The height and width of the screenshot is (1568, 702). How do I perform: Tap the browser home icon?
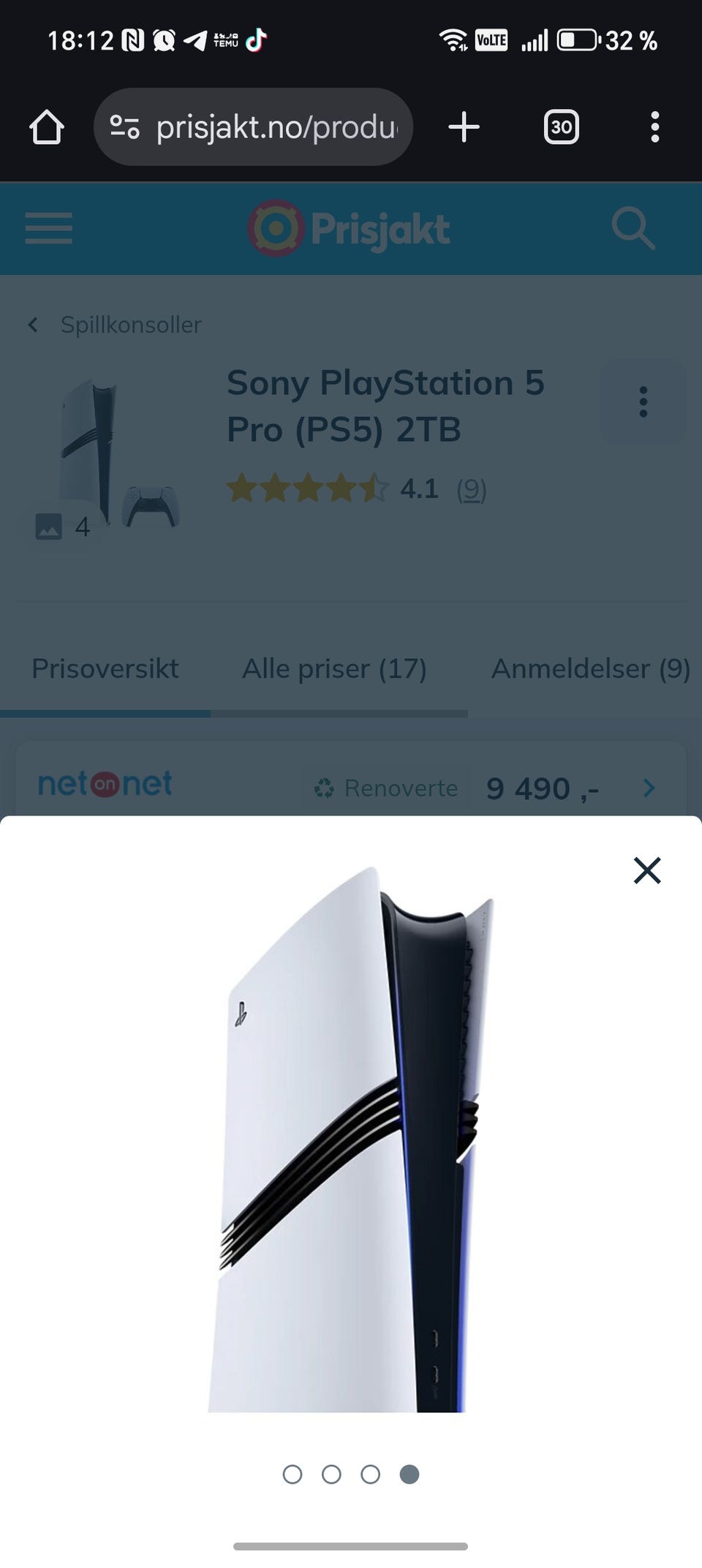click(x=46, y=127)
